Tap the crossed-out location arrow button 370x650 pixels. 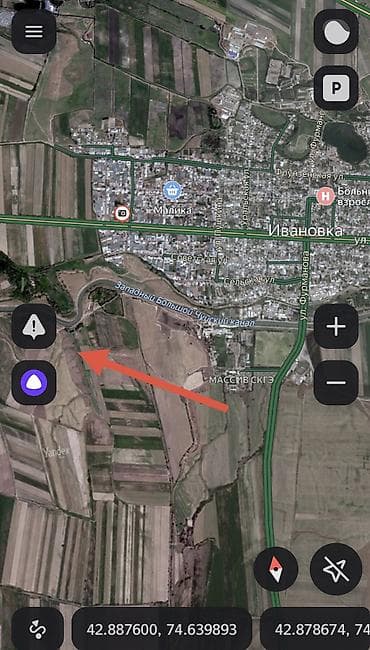(336, 569)
